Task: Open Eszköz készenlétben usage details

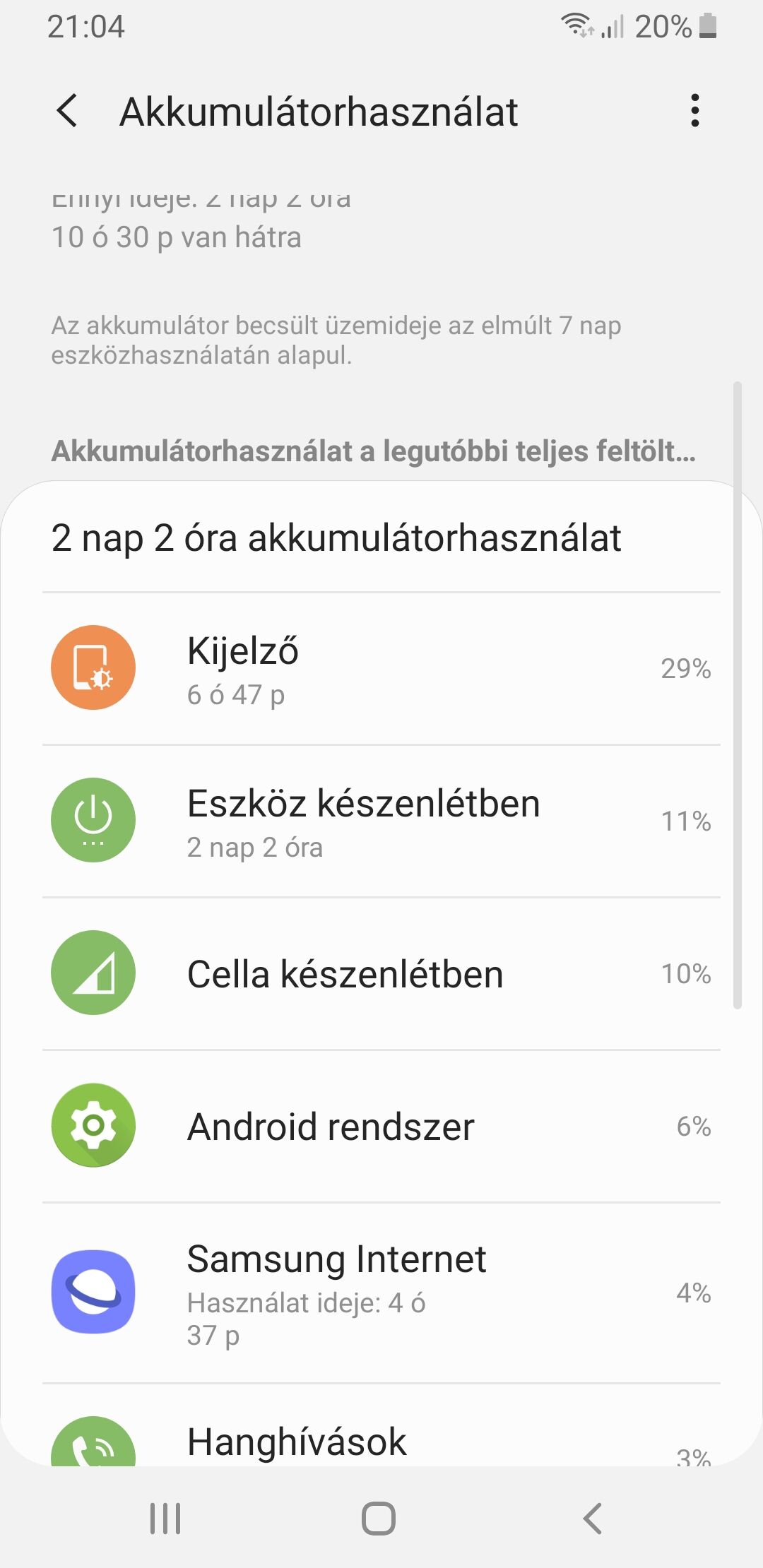Action: tap(381, 821)
